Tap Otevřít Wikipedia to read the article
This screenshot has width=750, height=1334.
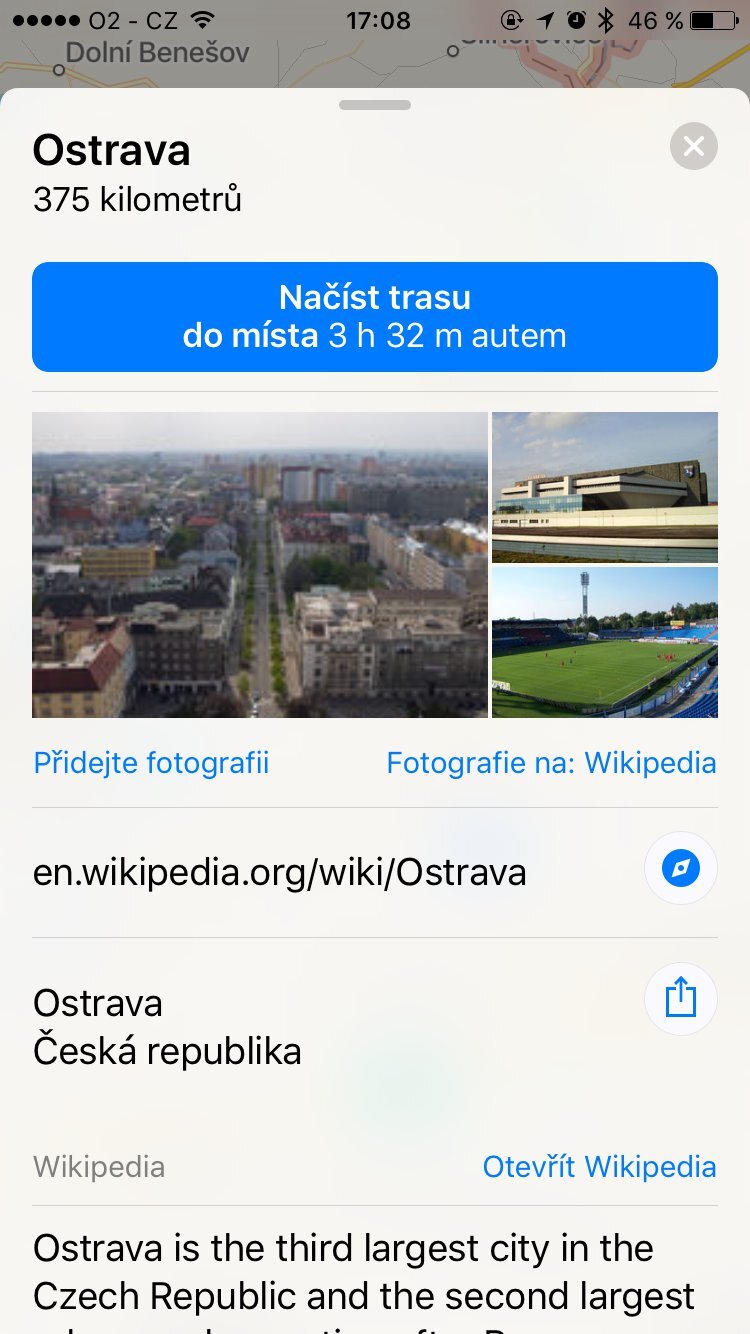[599, 1166]
